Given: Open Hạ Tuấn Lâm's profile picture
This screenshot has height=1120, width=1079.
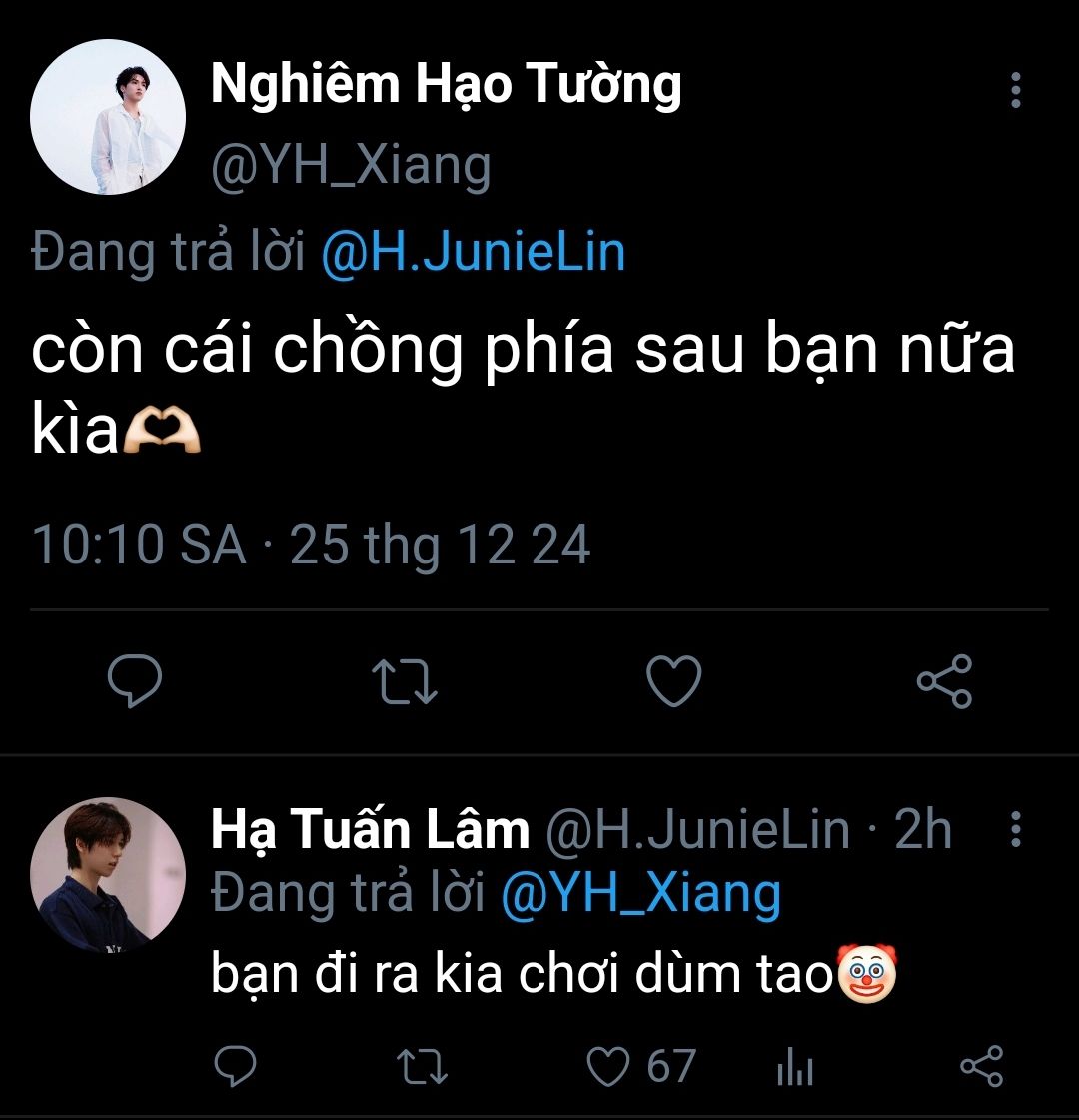Looking at the screenshot, I should (x=108, y=875).
